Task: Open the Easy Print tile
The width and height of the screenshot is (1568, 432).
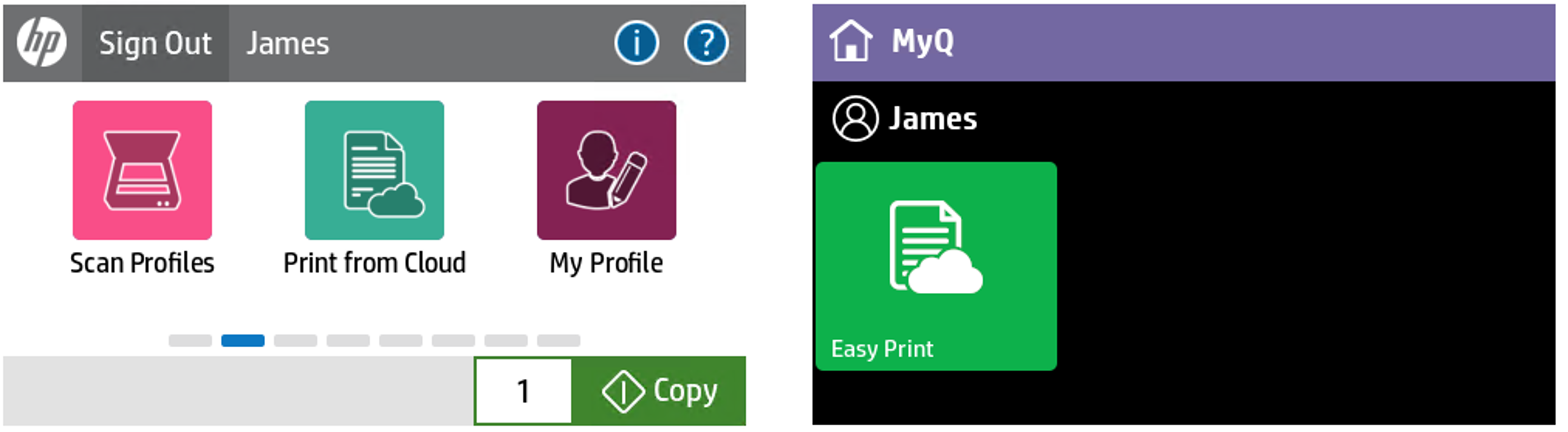Action: click(936, 266)
